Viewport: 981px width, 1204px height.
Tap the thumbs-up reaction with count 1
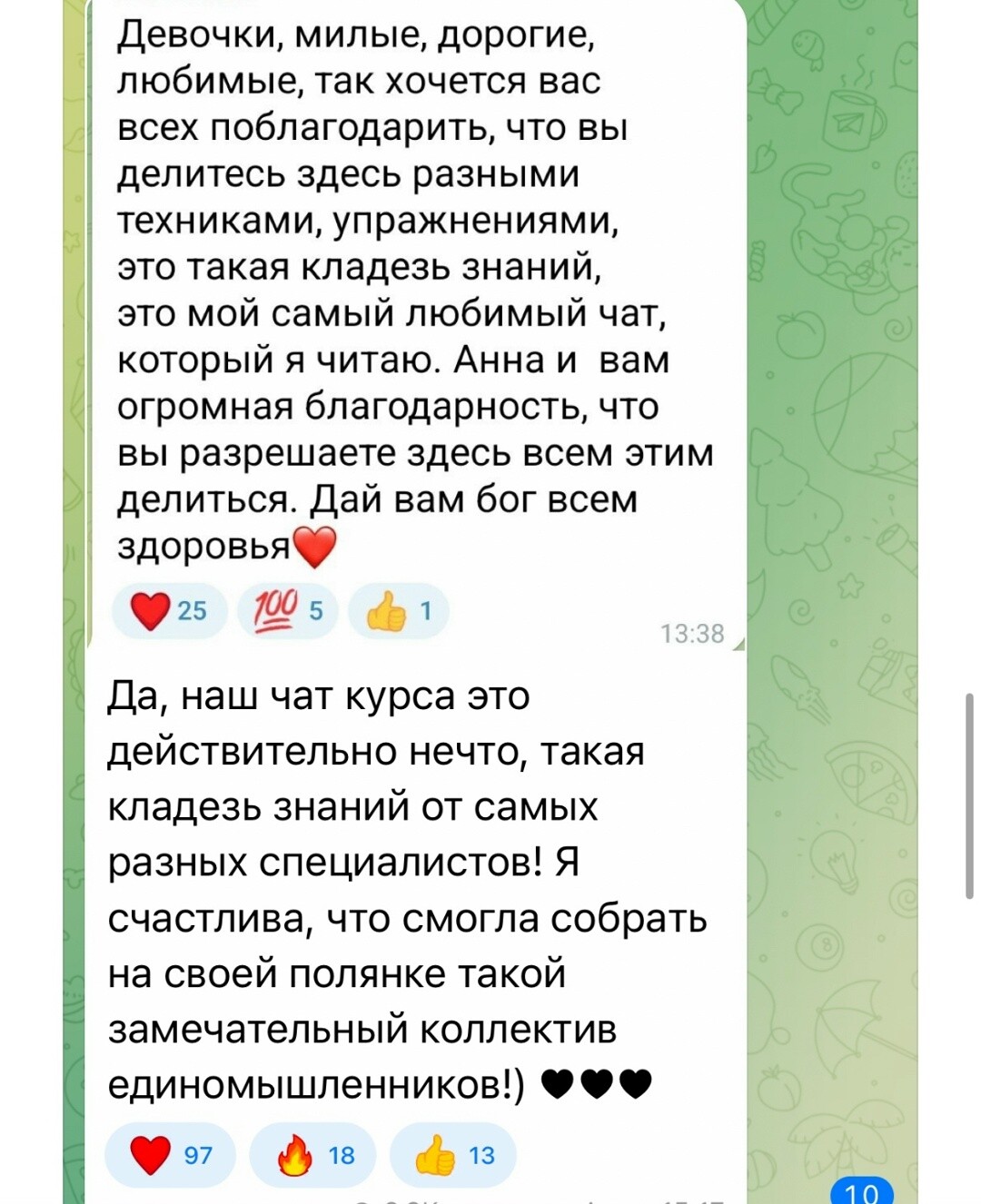pyautogui.click(x=398, y=611)
